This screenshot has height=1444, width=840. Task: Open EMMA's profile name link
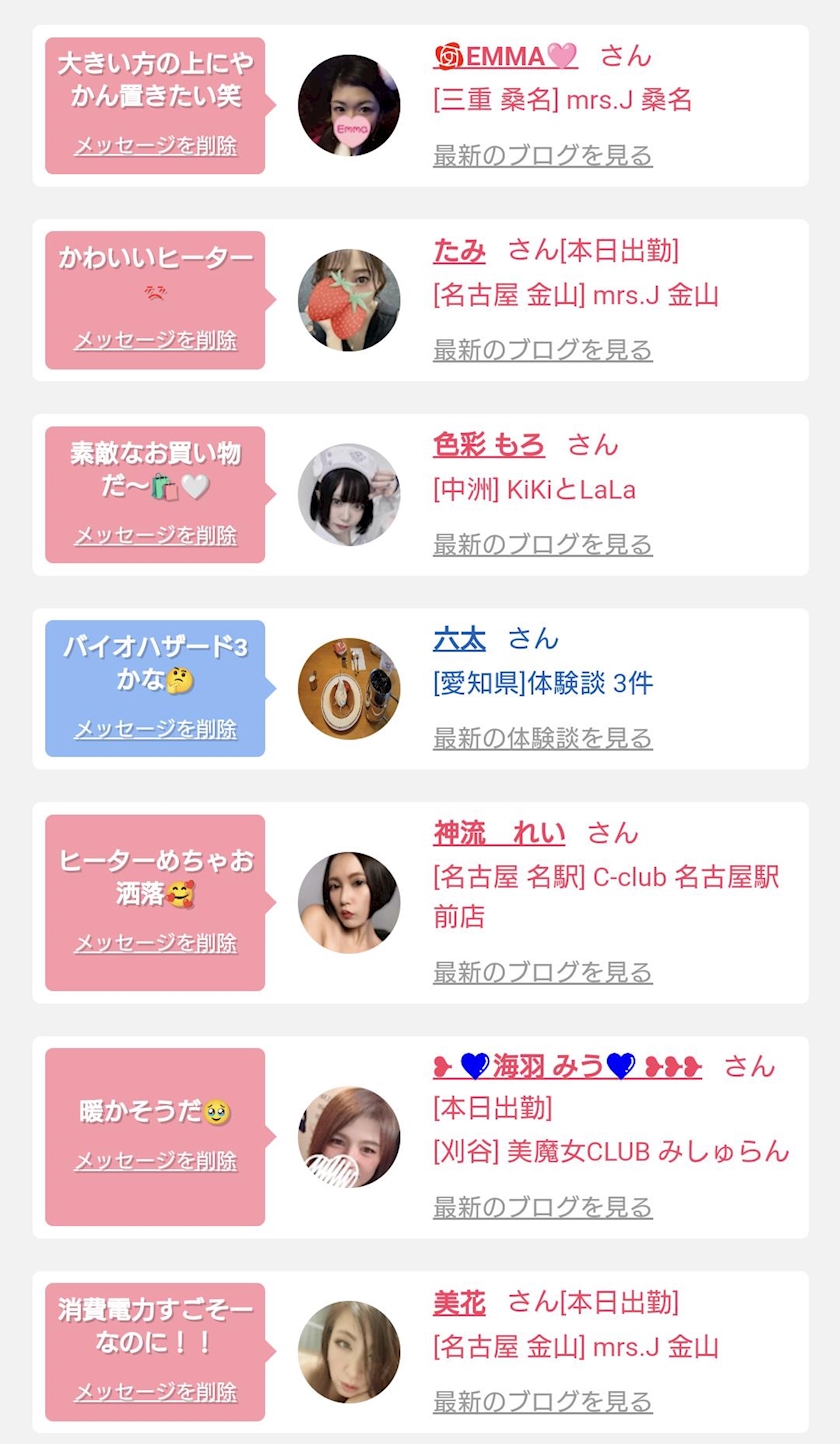(505, 56)
